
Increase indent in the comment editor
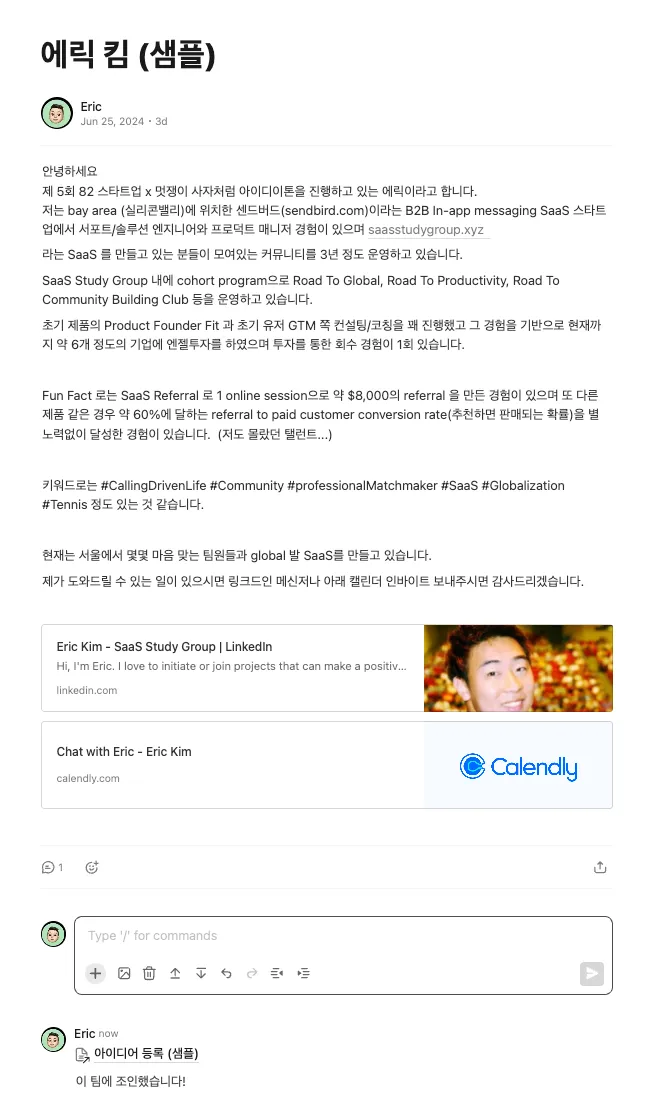(x=304, y=973)
